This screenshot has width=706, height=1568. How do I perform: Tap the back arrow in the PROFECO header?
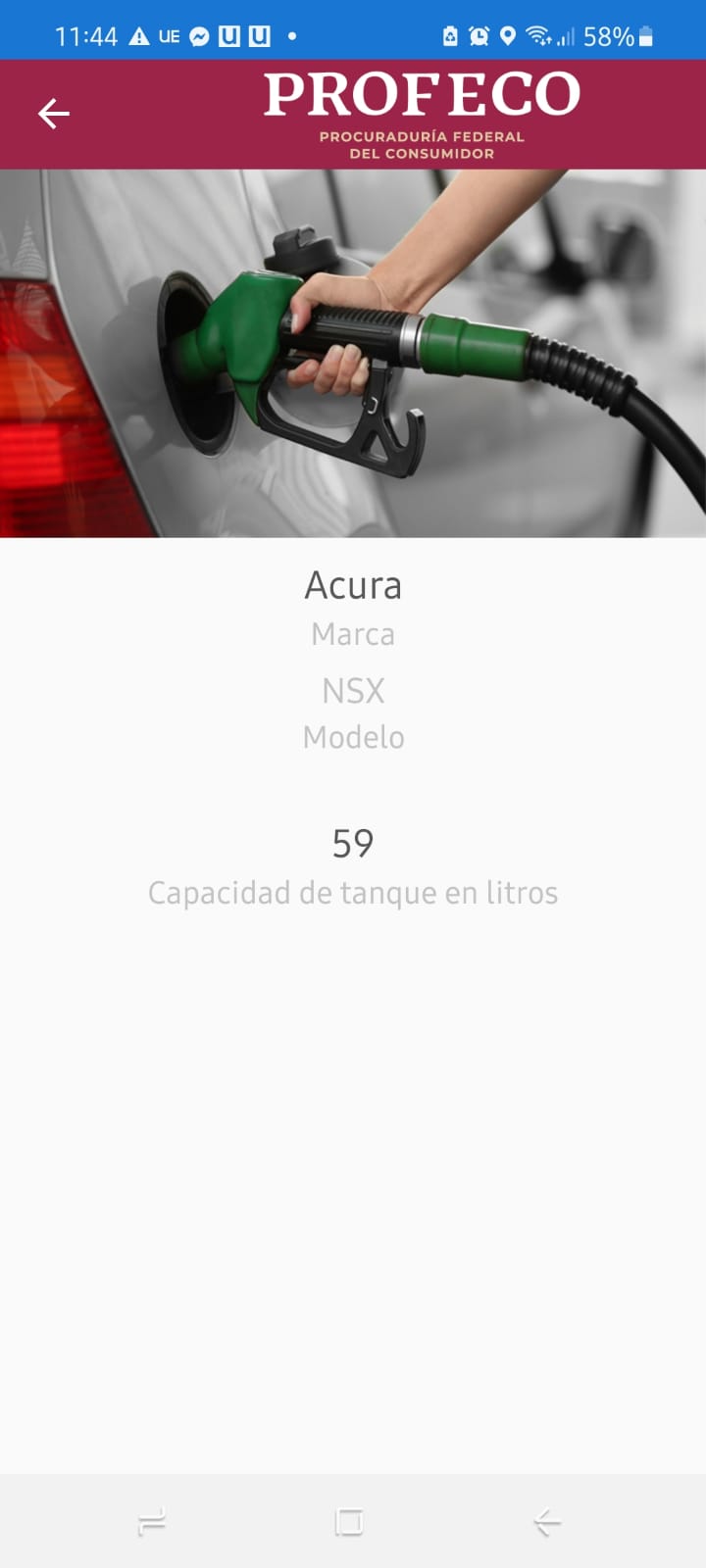pyautogui.click(x=54, y=114)
